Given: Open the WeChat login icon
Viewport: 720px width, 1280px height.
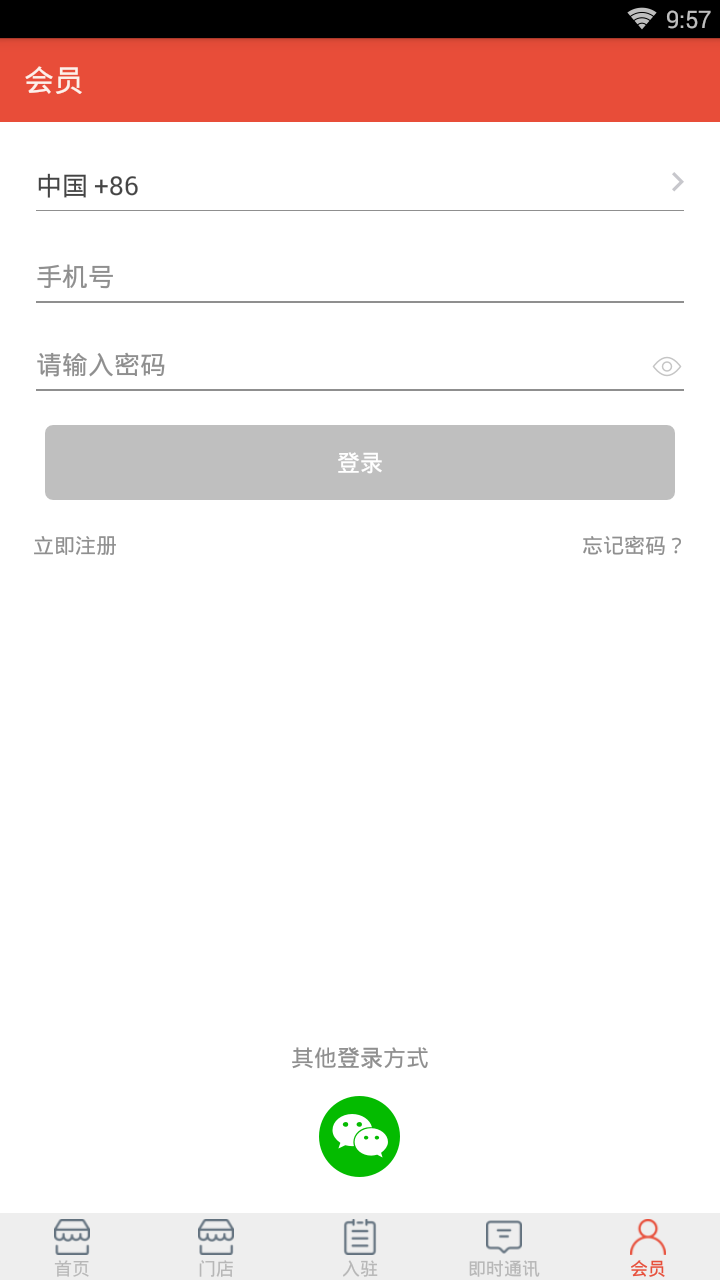Looking at the screenshot, I should coord(359,1135).
